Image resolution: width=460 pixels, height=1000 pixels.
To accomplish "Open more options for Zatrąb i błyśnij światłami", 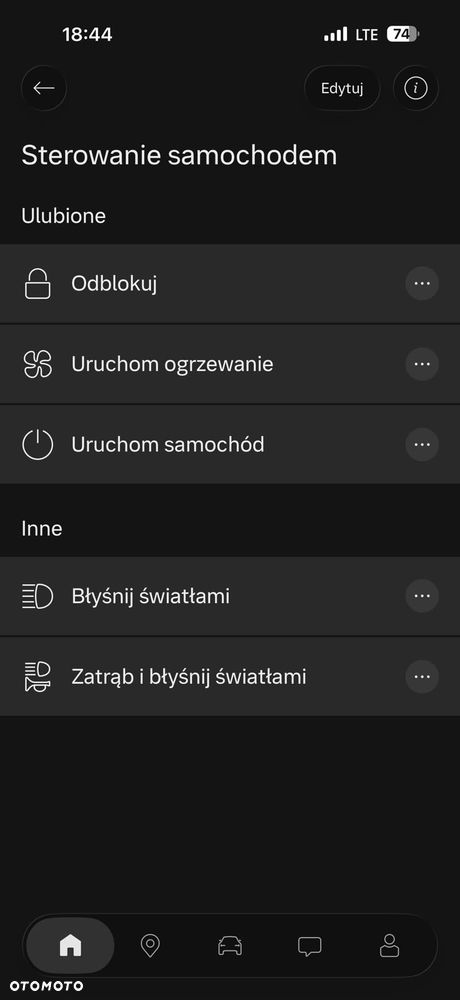I will pyautogui.click(x=422, y=677).
